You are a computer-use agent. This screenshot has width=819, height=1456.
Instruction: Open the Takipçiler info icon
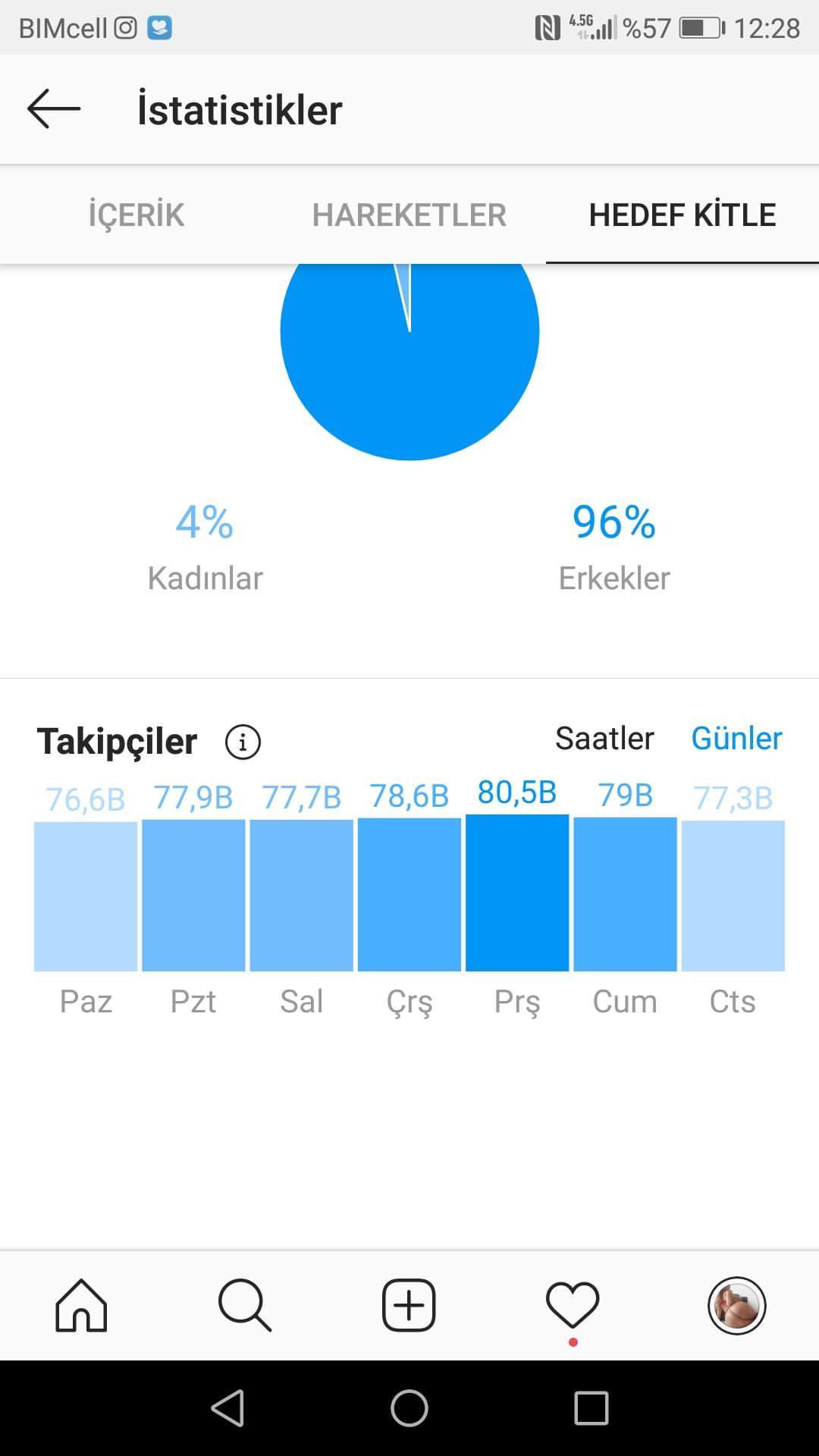pos(243,742)
